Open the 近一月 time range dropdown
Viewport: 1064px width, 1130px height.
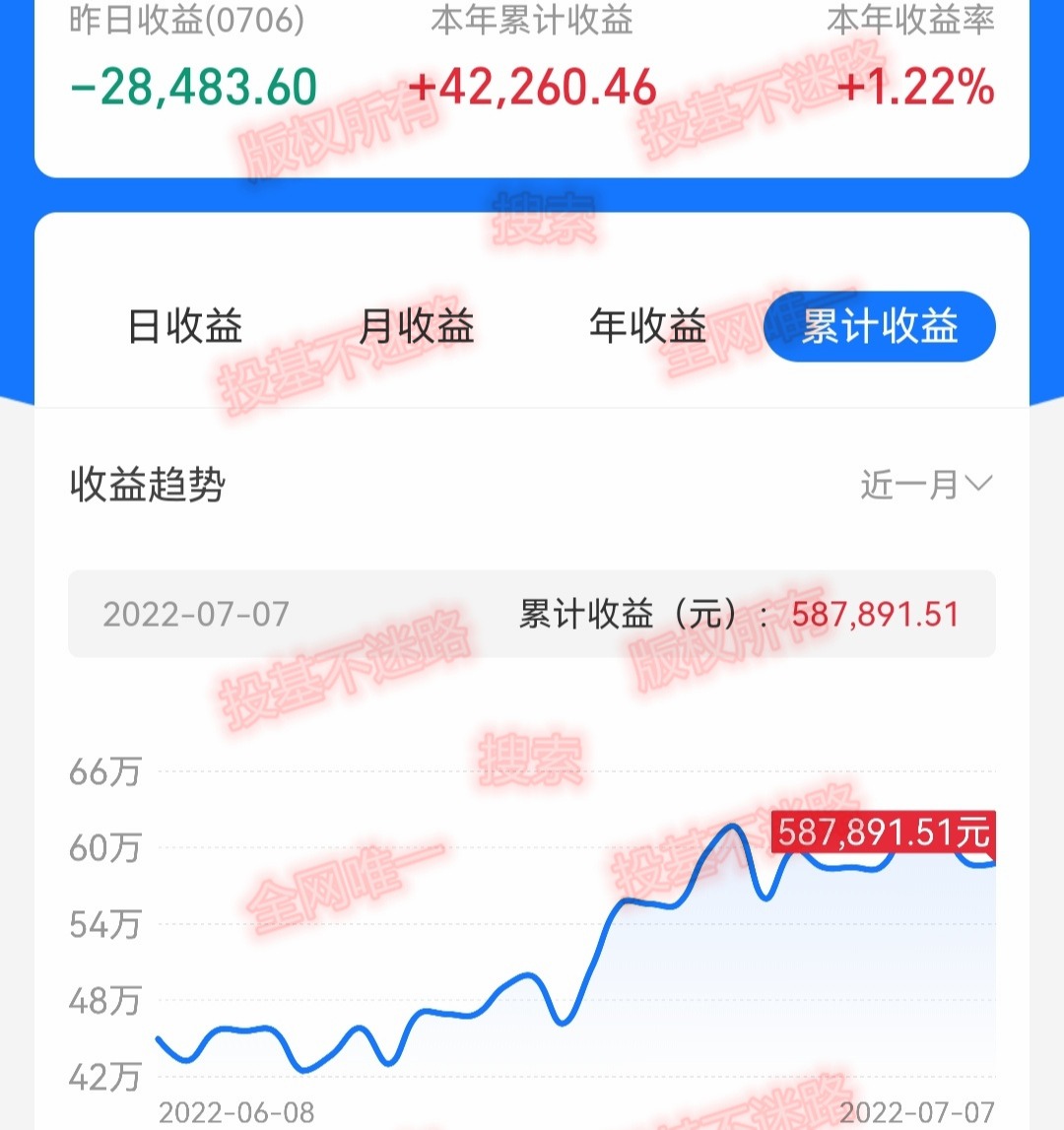coord(908,483)
